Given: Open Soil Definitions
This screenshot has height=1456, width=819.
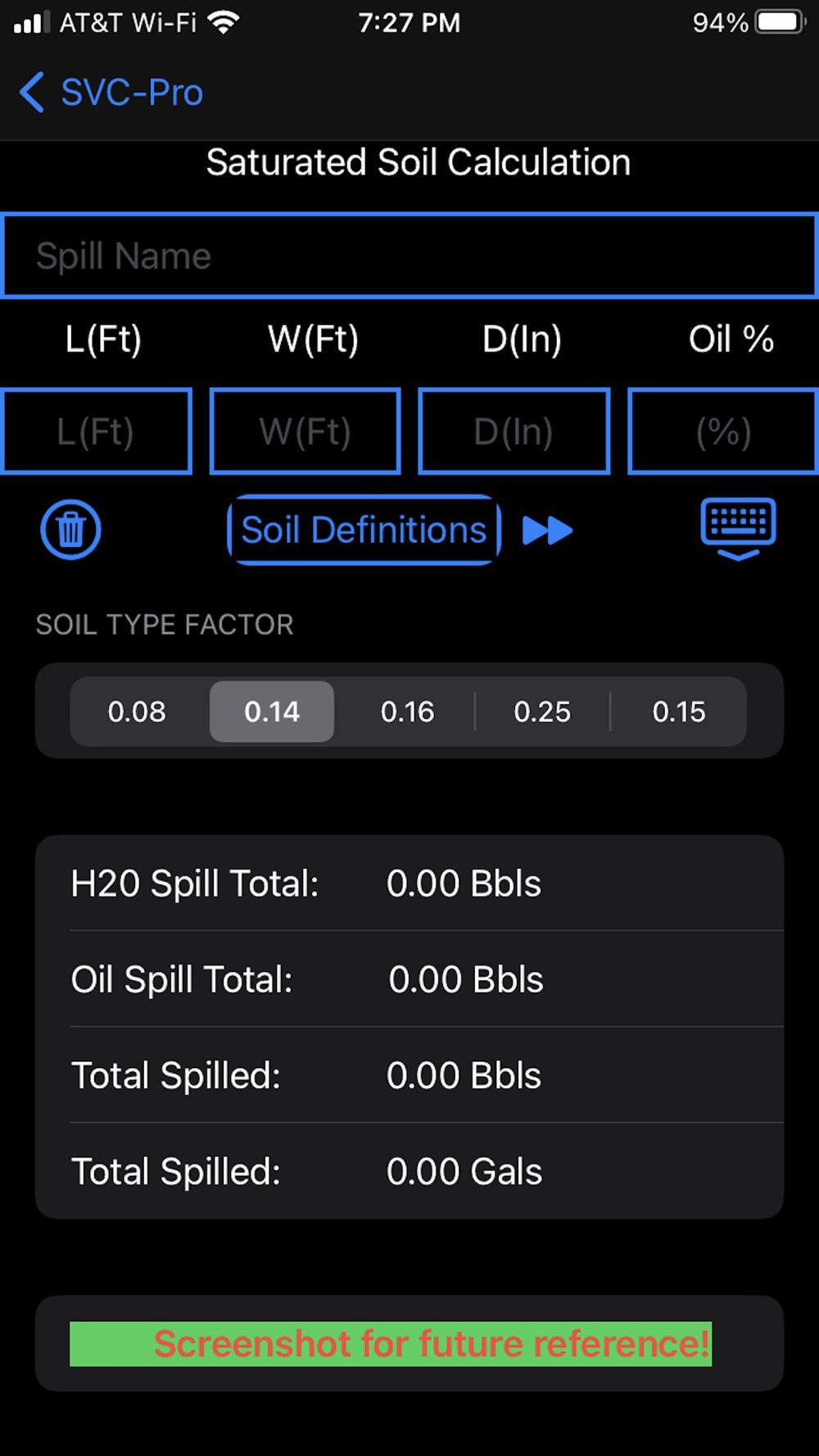Looking at the screenshot, I should click(x=364, y=530).
